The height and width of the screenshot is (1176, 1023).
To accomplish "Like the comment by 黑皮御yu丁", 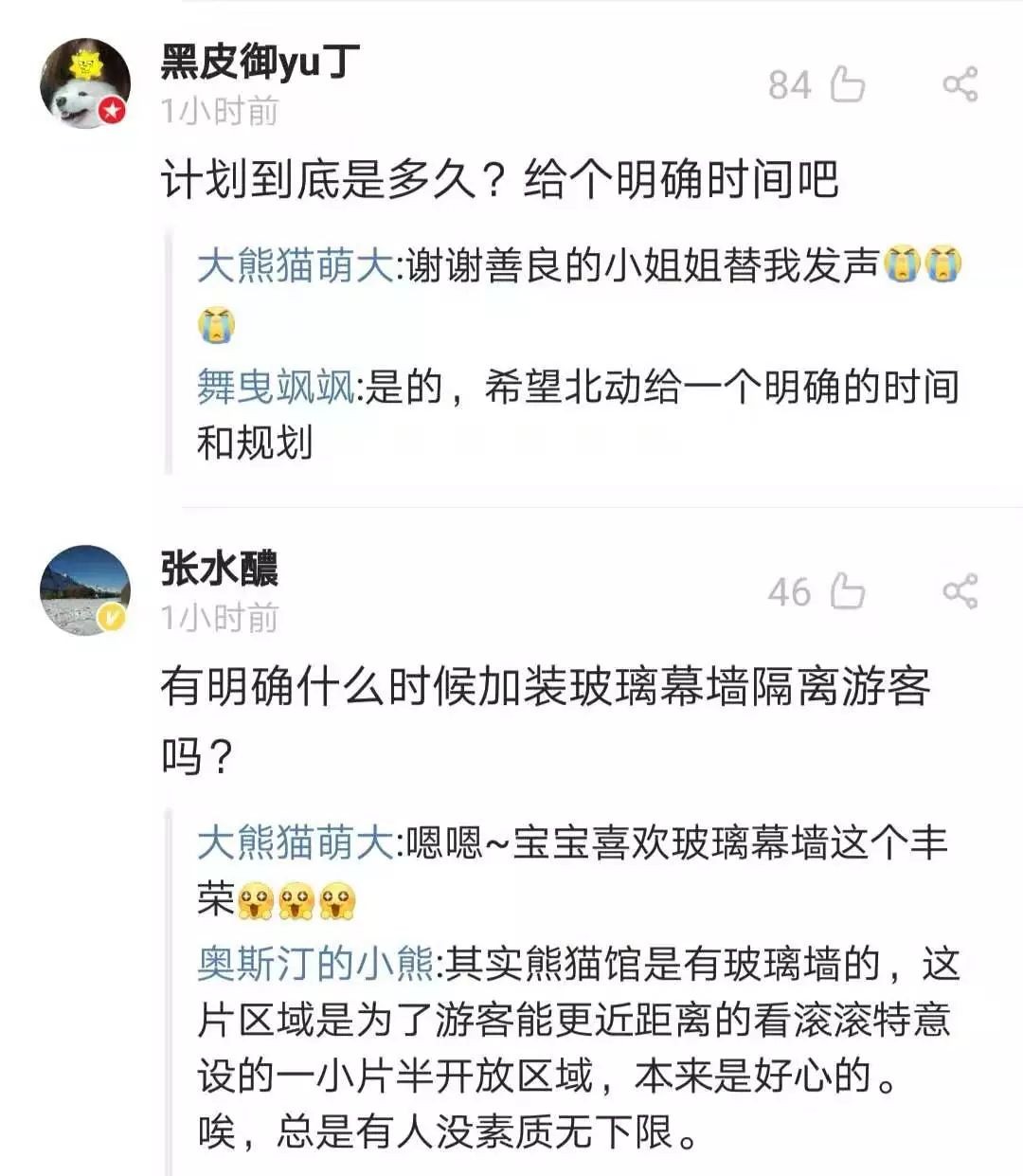I will click(847, 84).
